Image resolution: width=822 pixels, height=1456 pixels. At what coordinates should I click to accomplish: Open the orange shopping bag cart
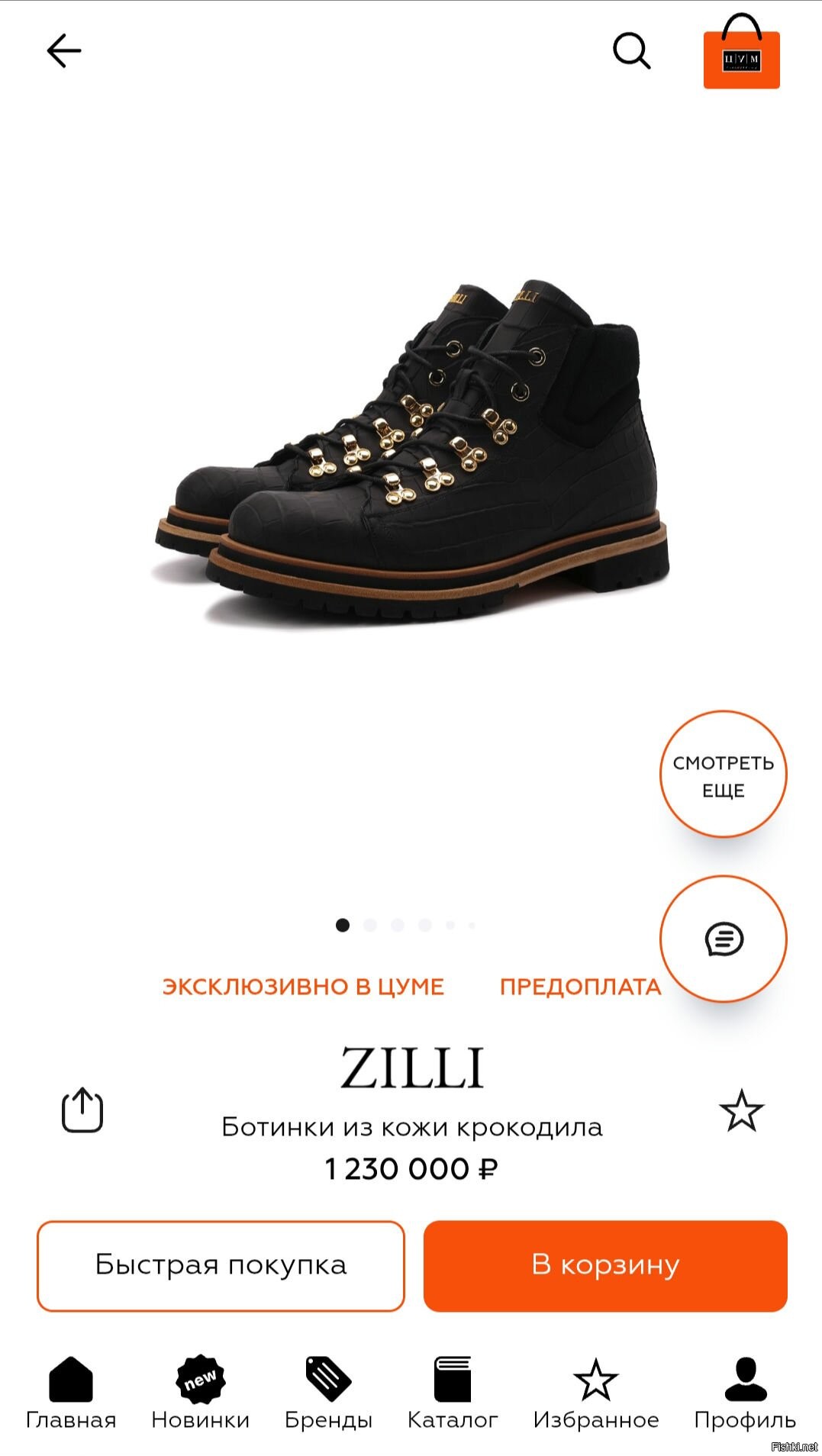(x=741, y=53)
